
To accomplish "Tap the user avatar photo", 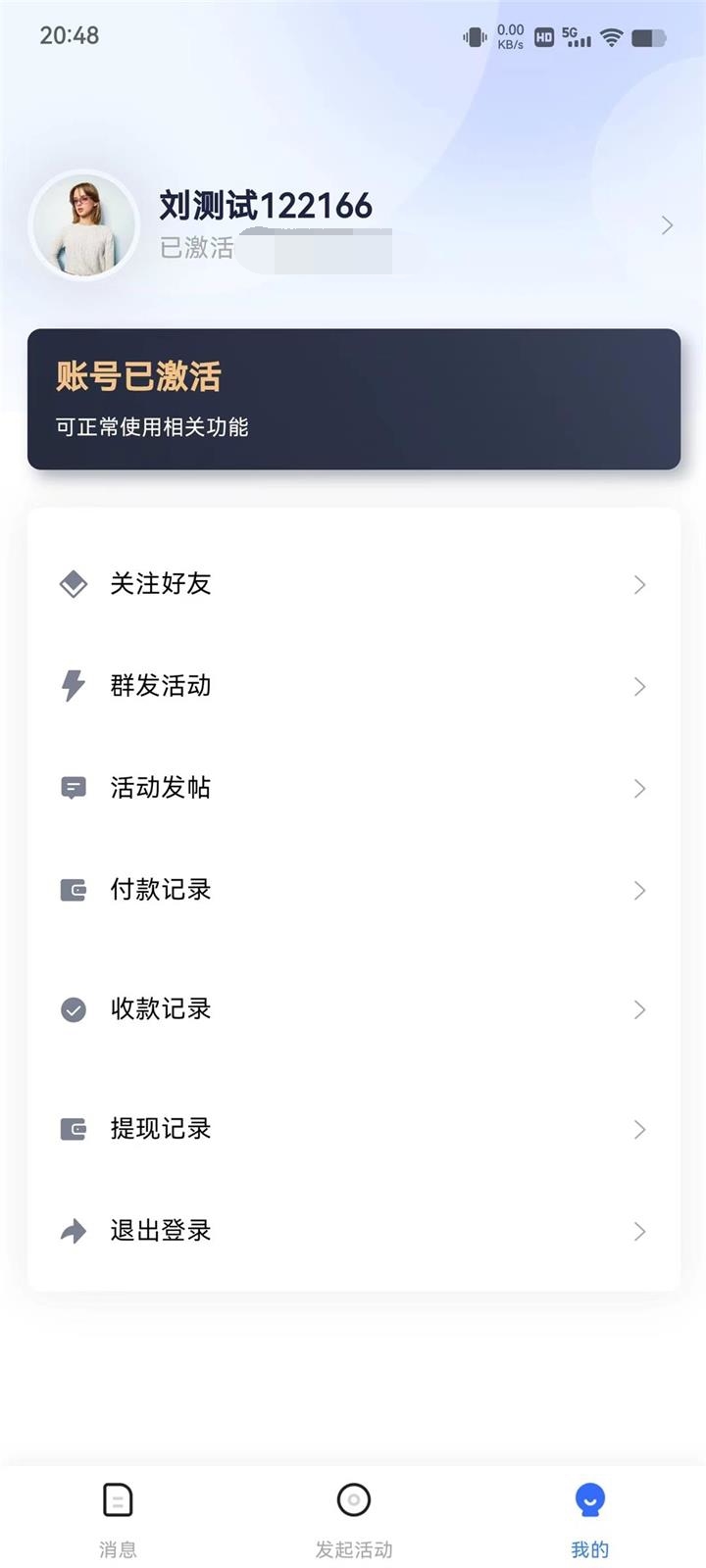I will [84, 225].
